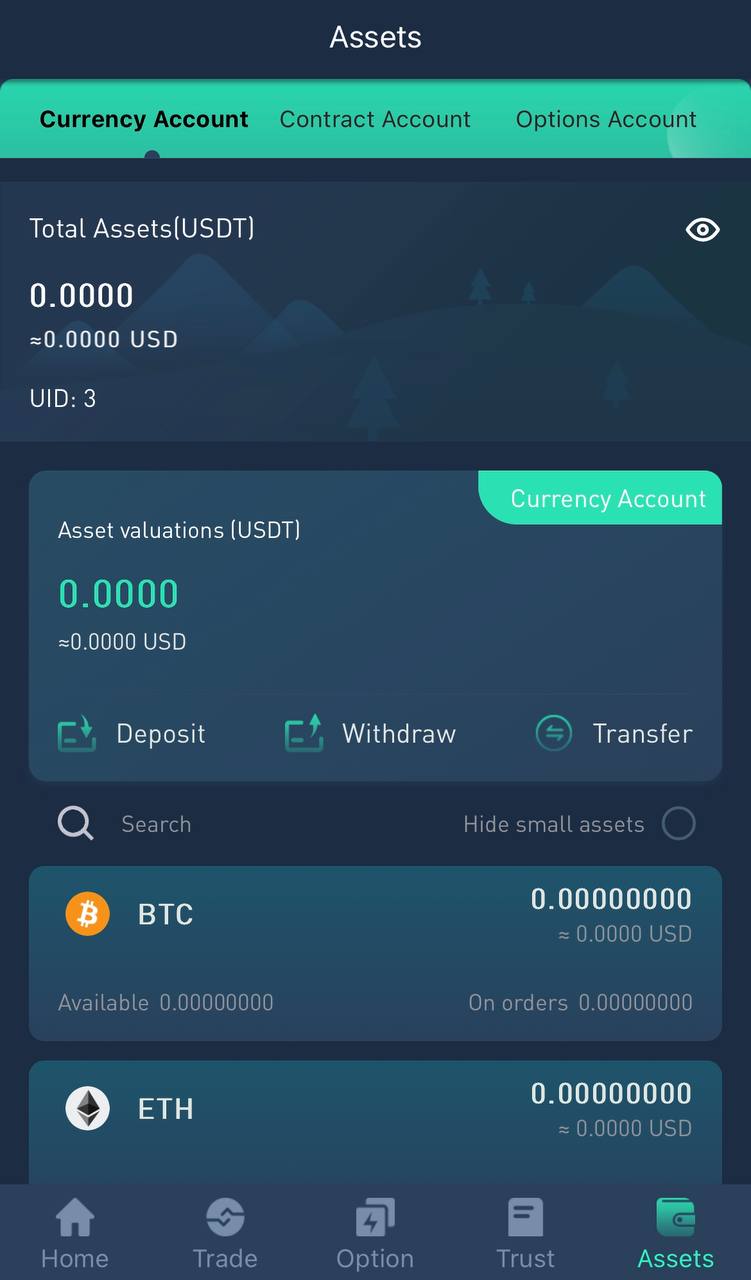The image size is (751, 1280).
Task: Switch to the Option tab
Action: coord(375,1234)
